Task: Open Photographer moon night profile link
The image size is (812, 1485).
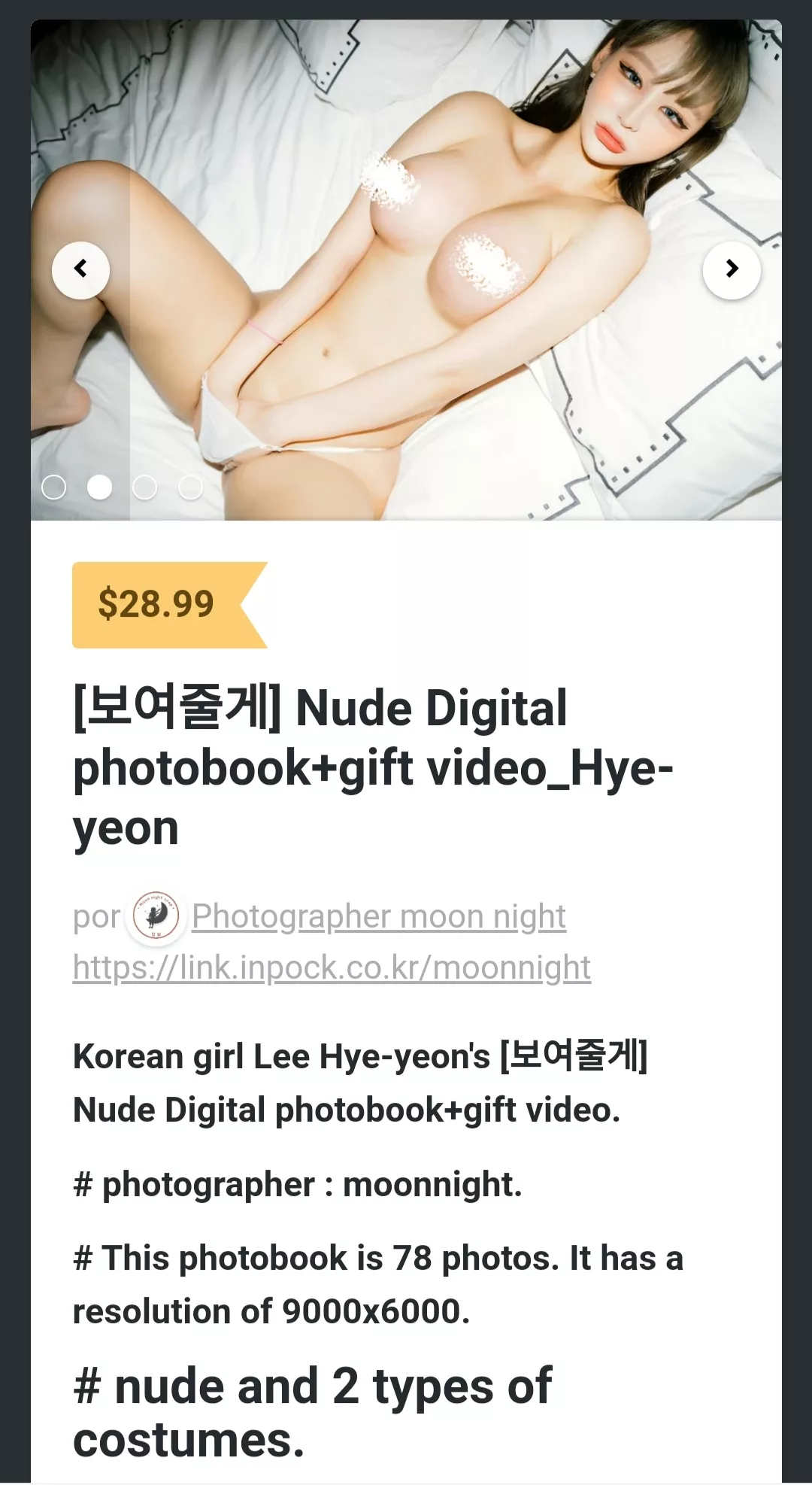Action: click(378, 916)
